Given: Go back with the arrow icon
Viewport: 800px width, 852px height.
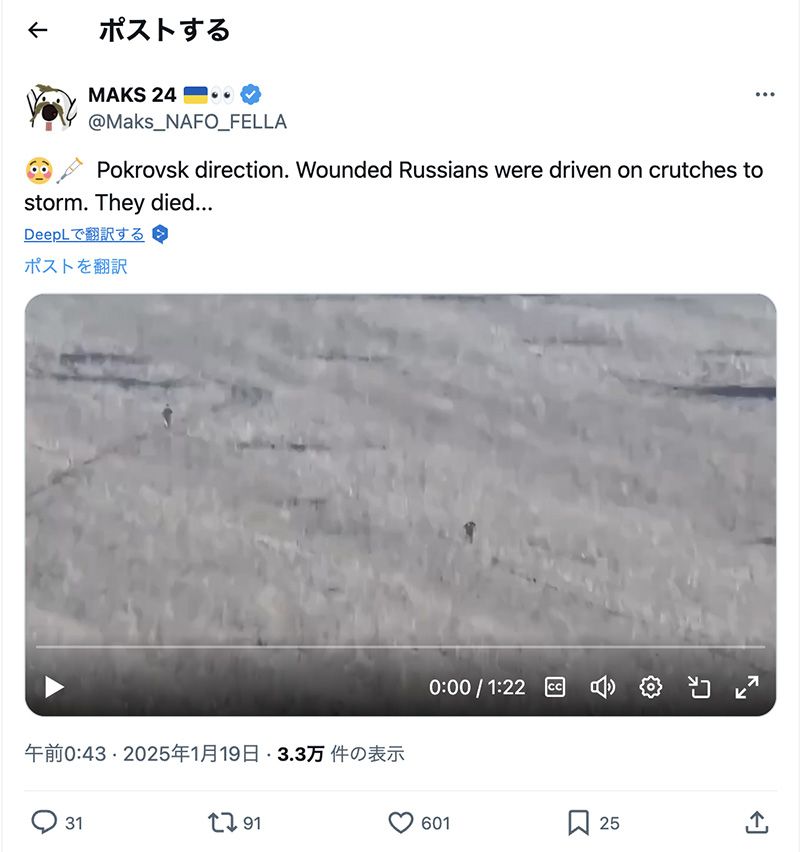Looking at the screenshot, I should point(38,30).
